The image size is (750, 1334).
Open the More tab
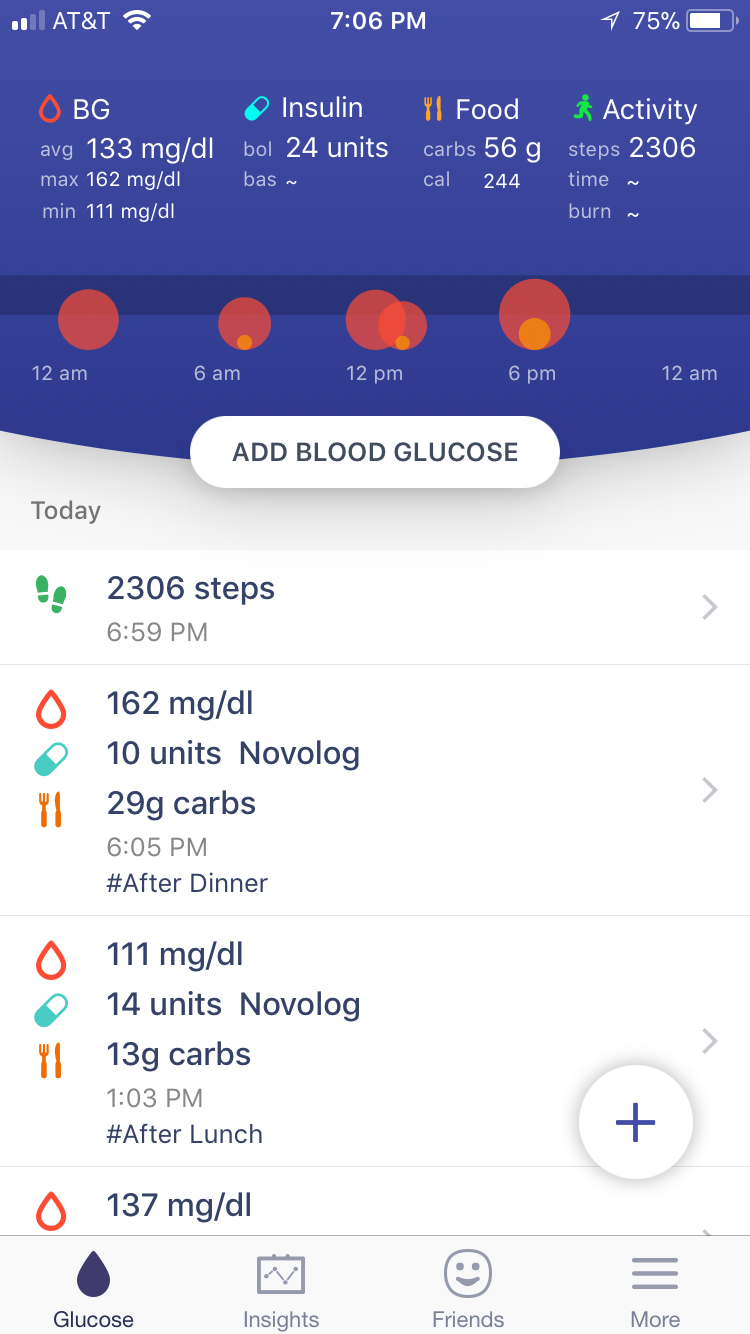[655, 1289]
